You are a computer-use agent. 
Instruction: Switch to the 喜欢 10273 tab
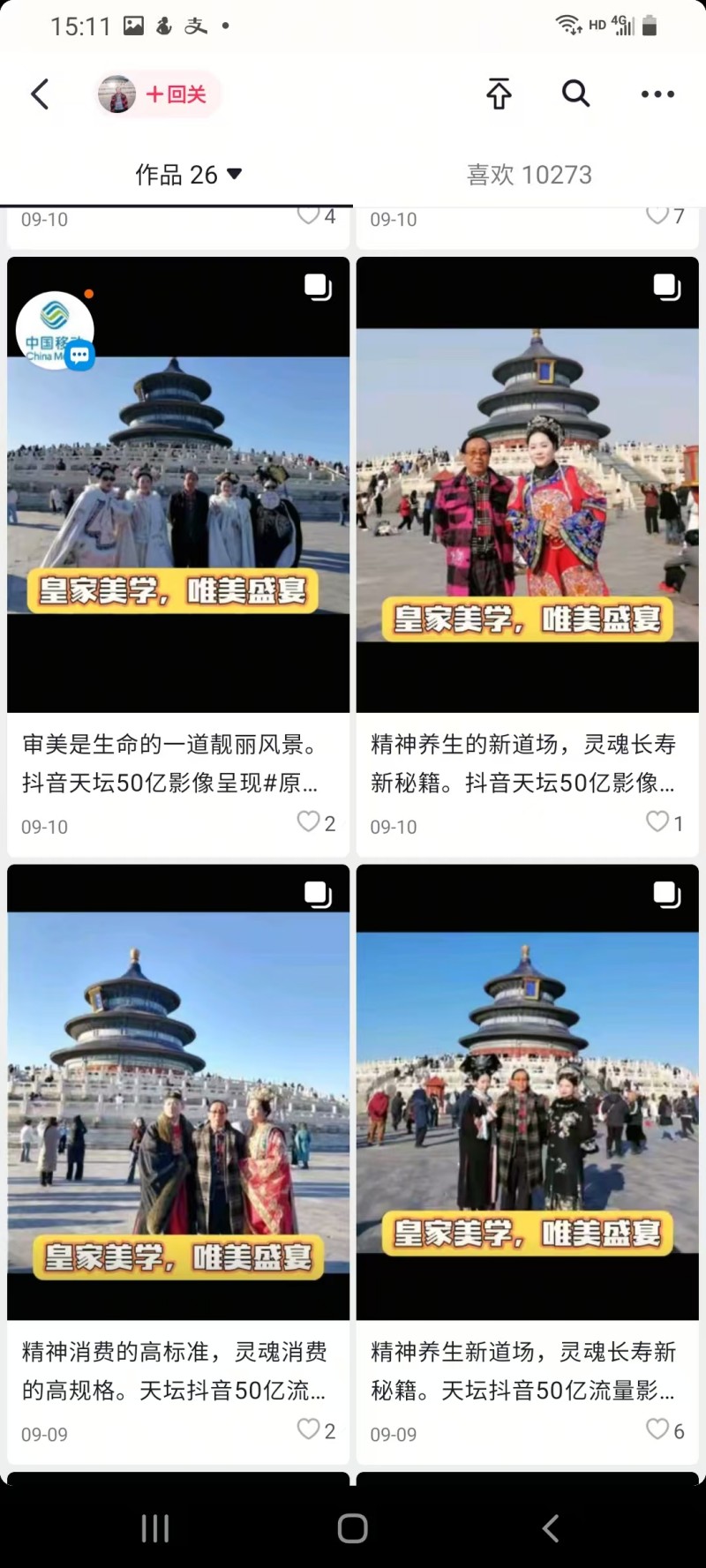click(529, 175)
